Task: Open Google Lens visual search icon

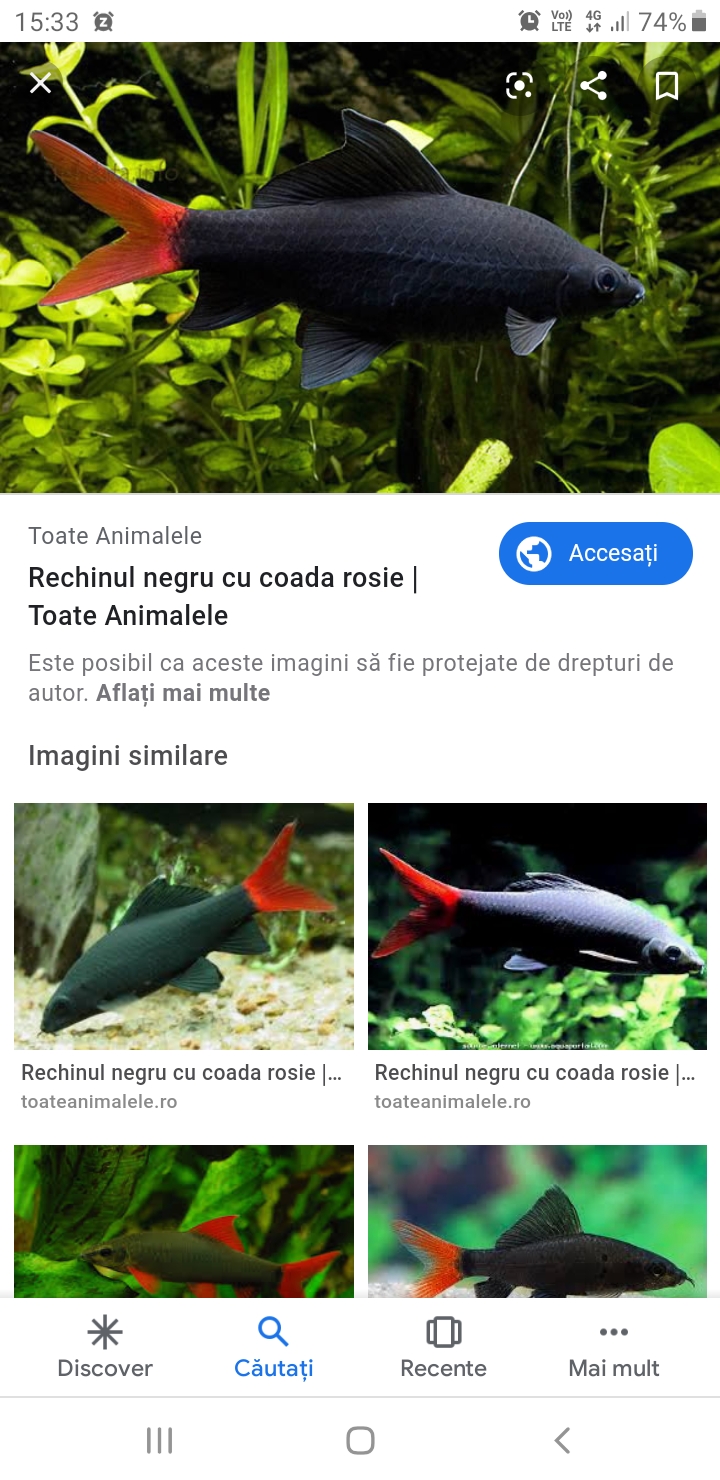Action: [x=519, y=86]
